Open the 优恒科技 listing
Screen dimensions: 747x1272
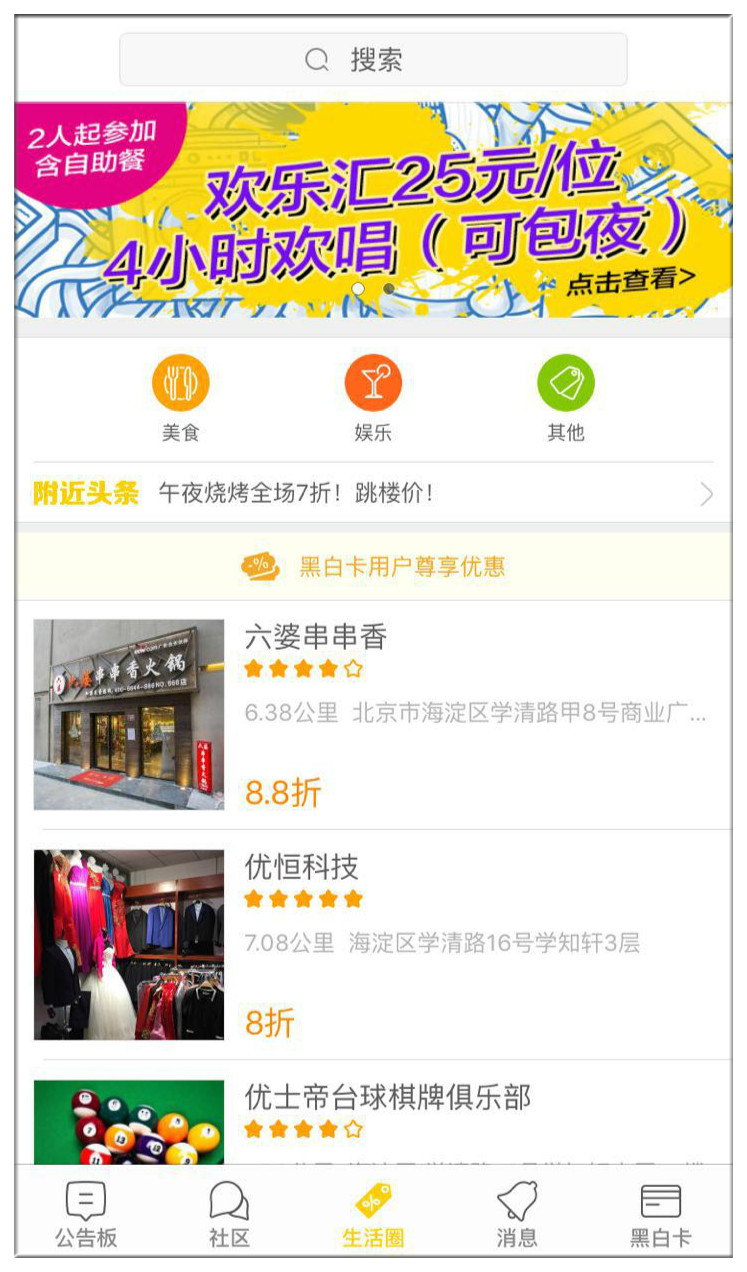tap(373, 945)
